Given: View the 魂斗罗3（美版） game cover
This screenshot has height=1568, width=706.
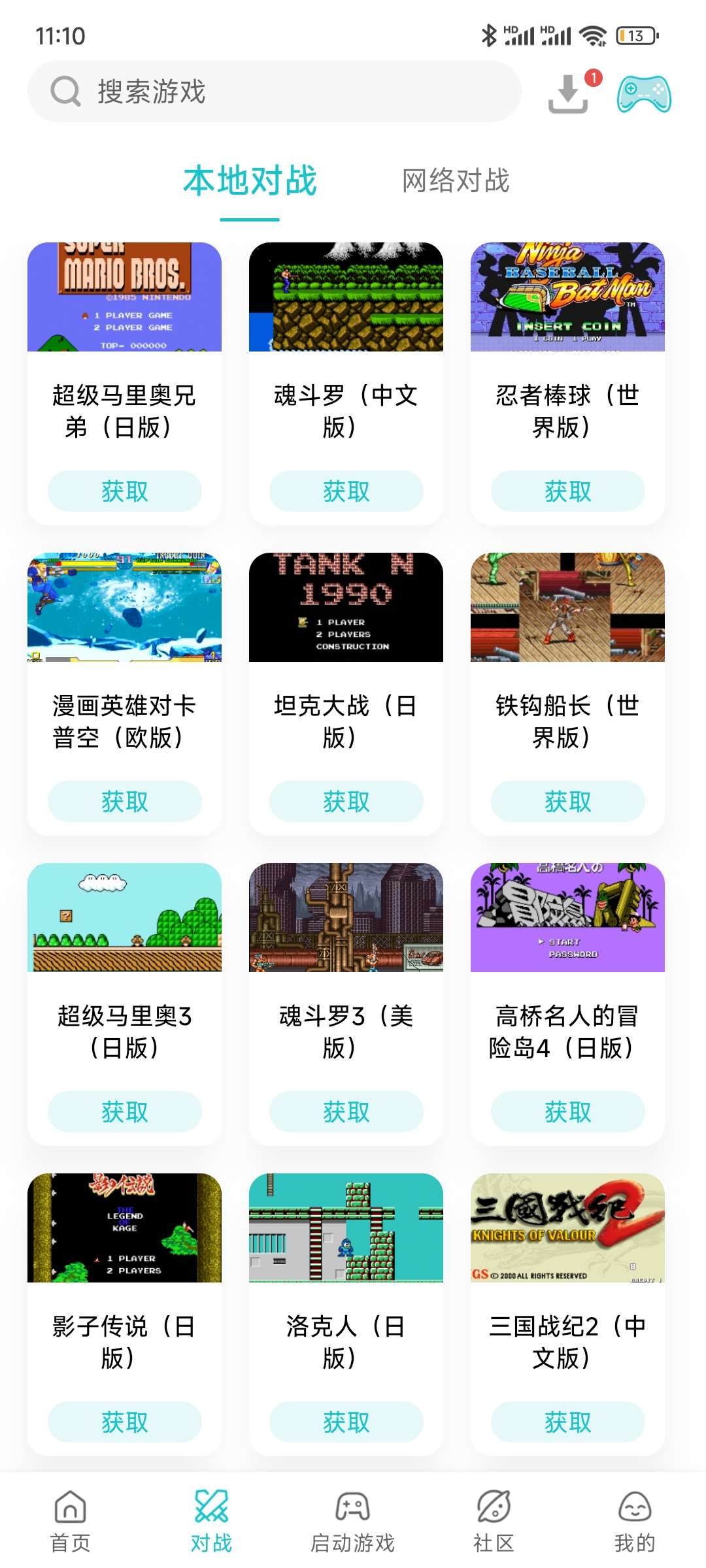Looking at the screenshot, I should (346, 918).
